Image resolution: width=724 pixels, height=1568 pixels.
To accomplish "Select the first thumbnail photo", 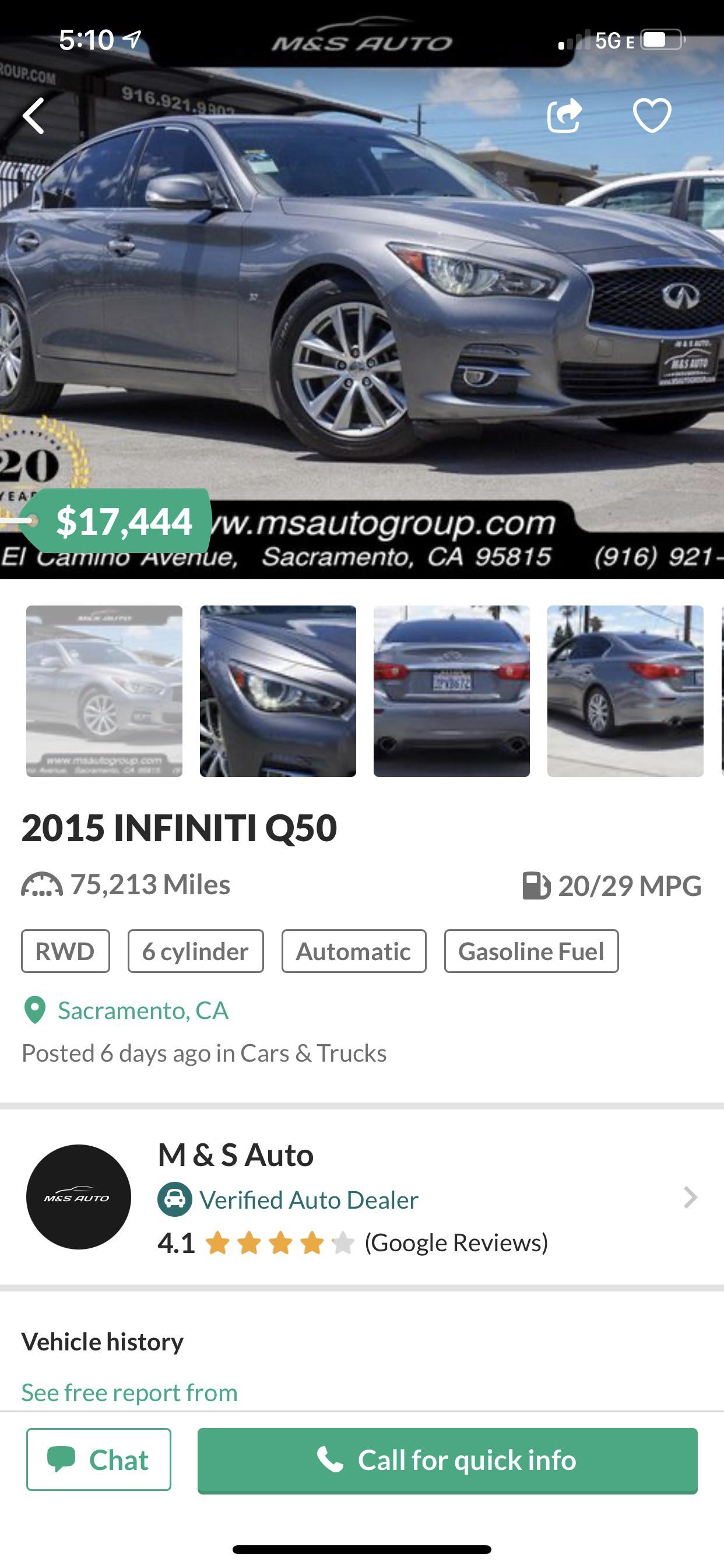I will click(104, 691).
